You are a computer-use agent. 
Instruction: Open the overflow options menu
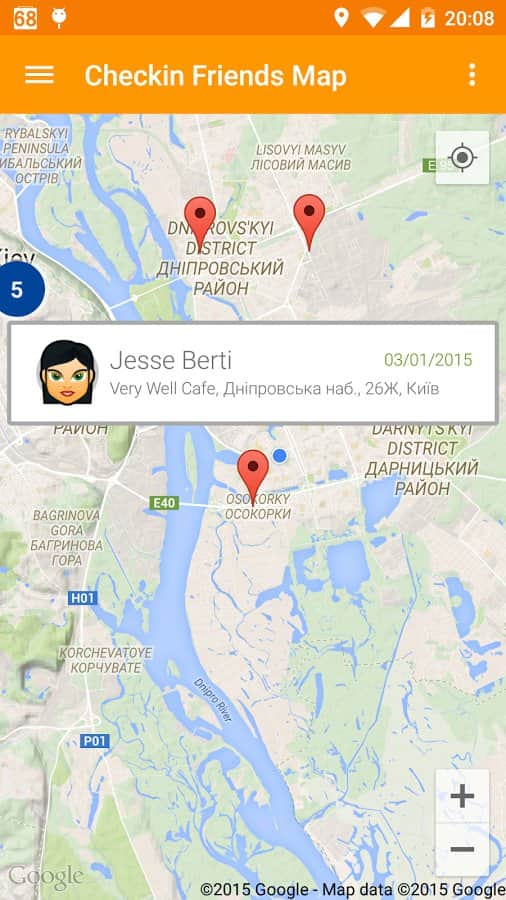(472, 75)
